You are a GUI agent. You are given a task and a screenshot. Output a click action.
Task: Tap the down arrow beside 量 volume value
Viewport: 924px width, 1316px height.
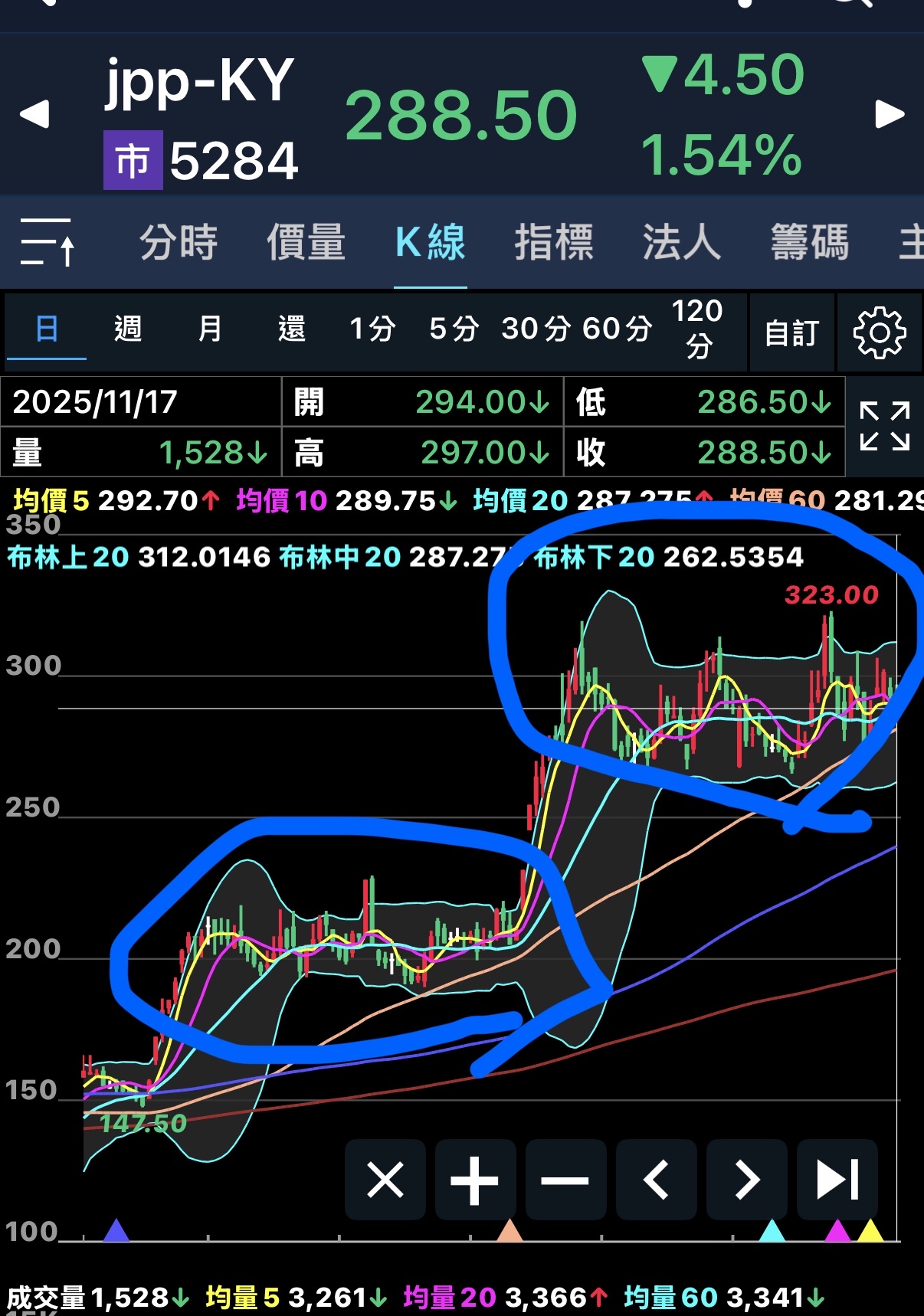[258, 452]
